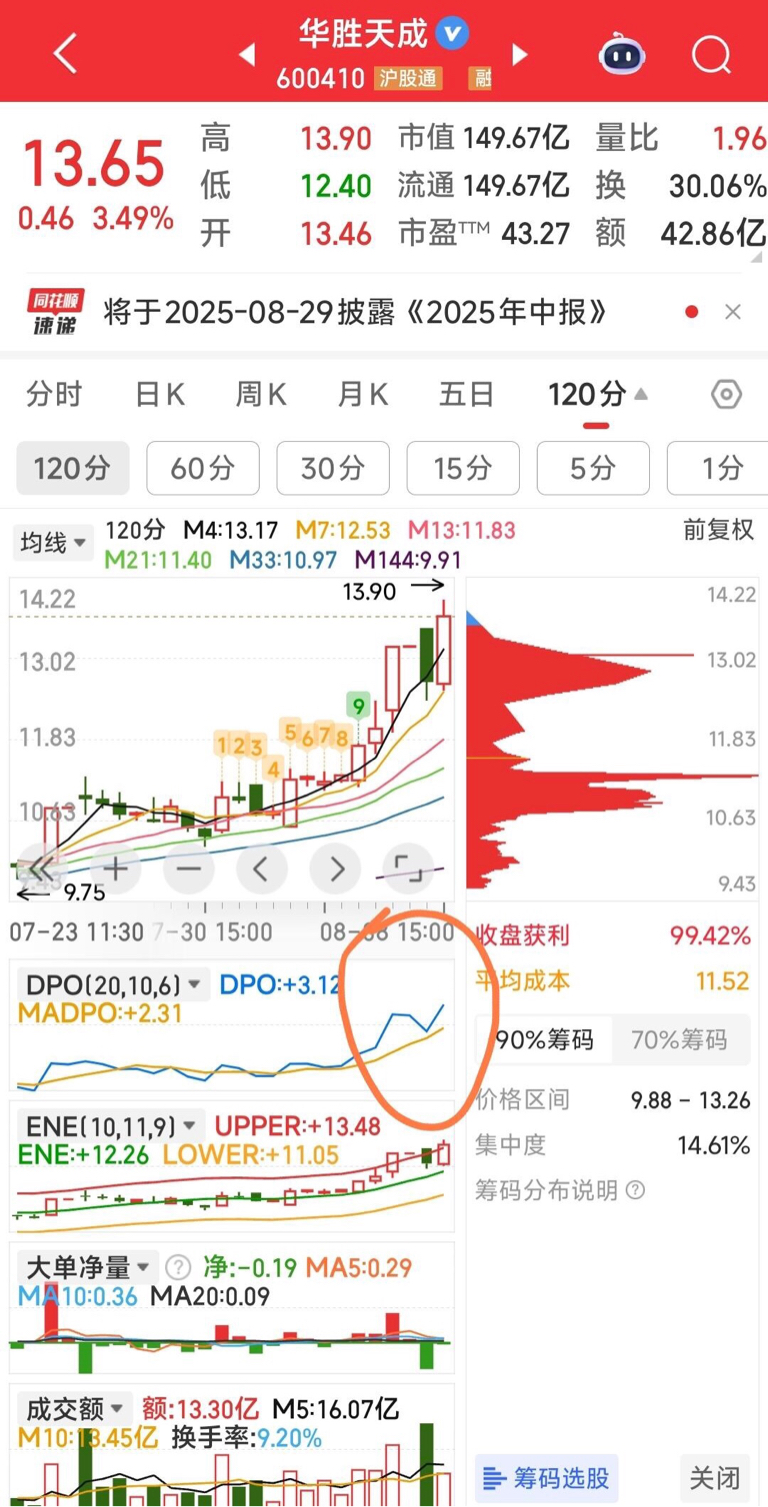This screenshot has height=1507, width=768.
Task: Switch to the 分时 tab
Action: pos(54,395)
